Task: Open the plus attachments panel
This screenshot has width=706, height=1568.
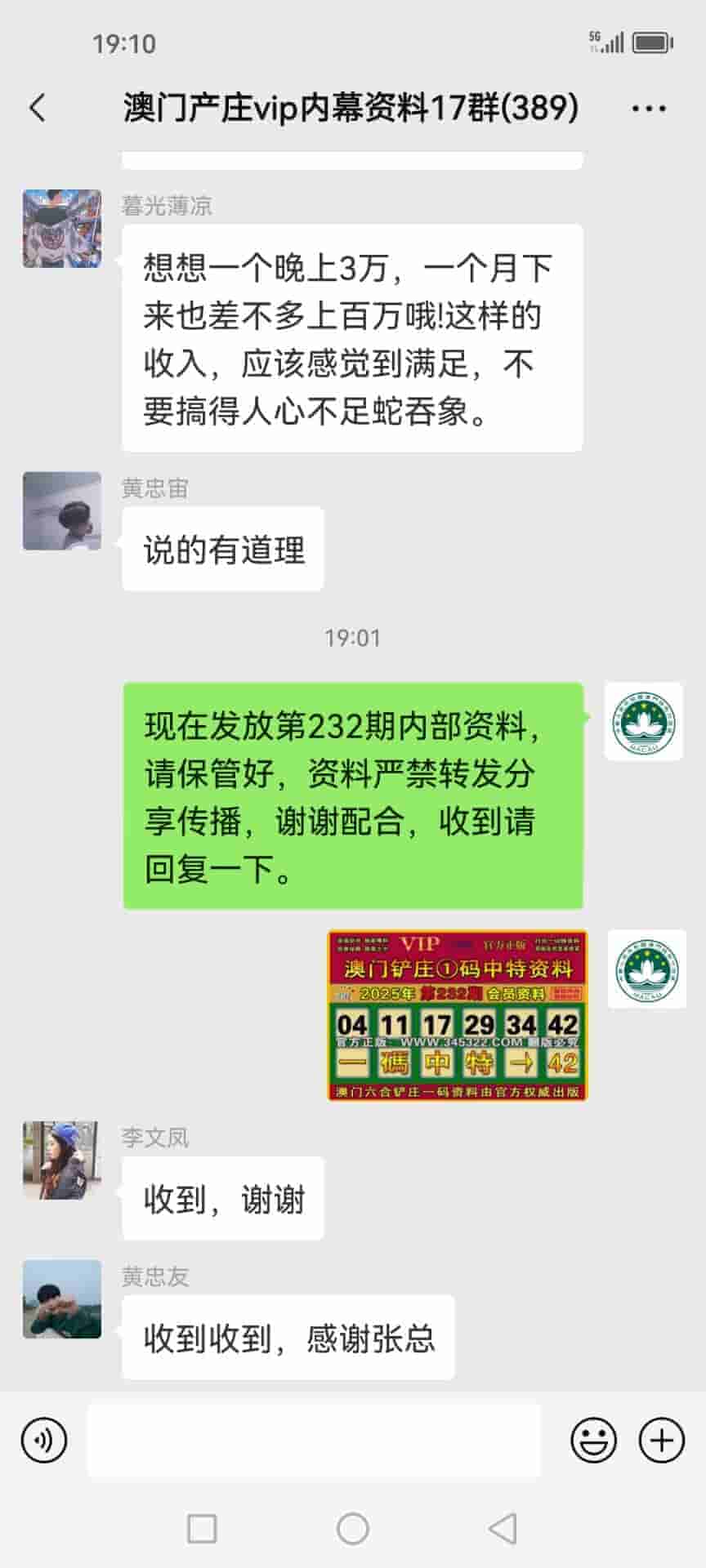Action: point(661,1441)
